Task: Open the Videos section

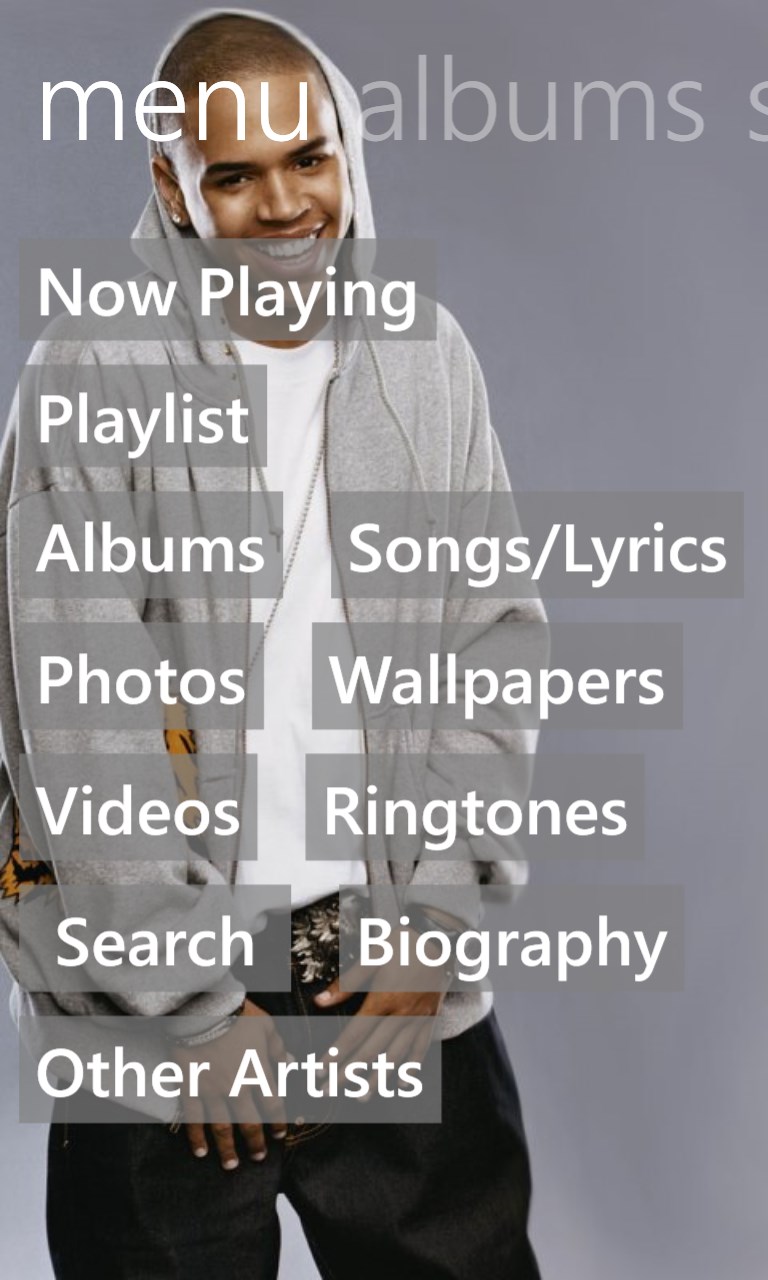Action: (138, 808)
